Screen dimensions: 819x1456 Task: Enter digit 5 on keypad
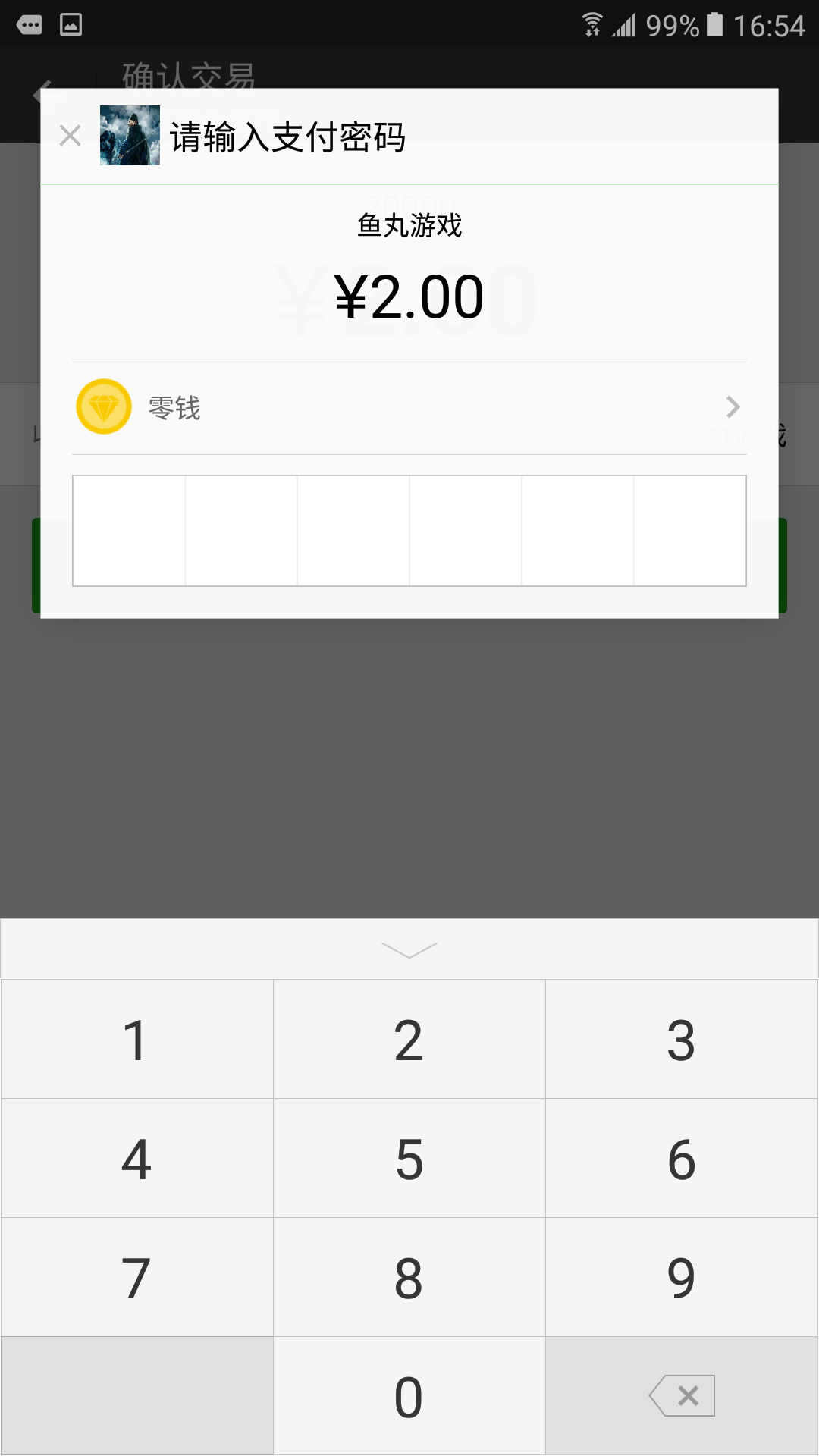pos(409,1159)
